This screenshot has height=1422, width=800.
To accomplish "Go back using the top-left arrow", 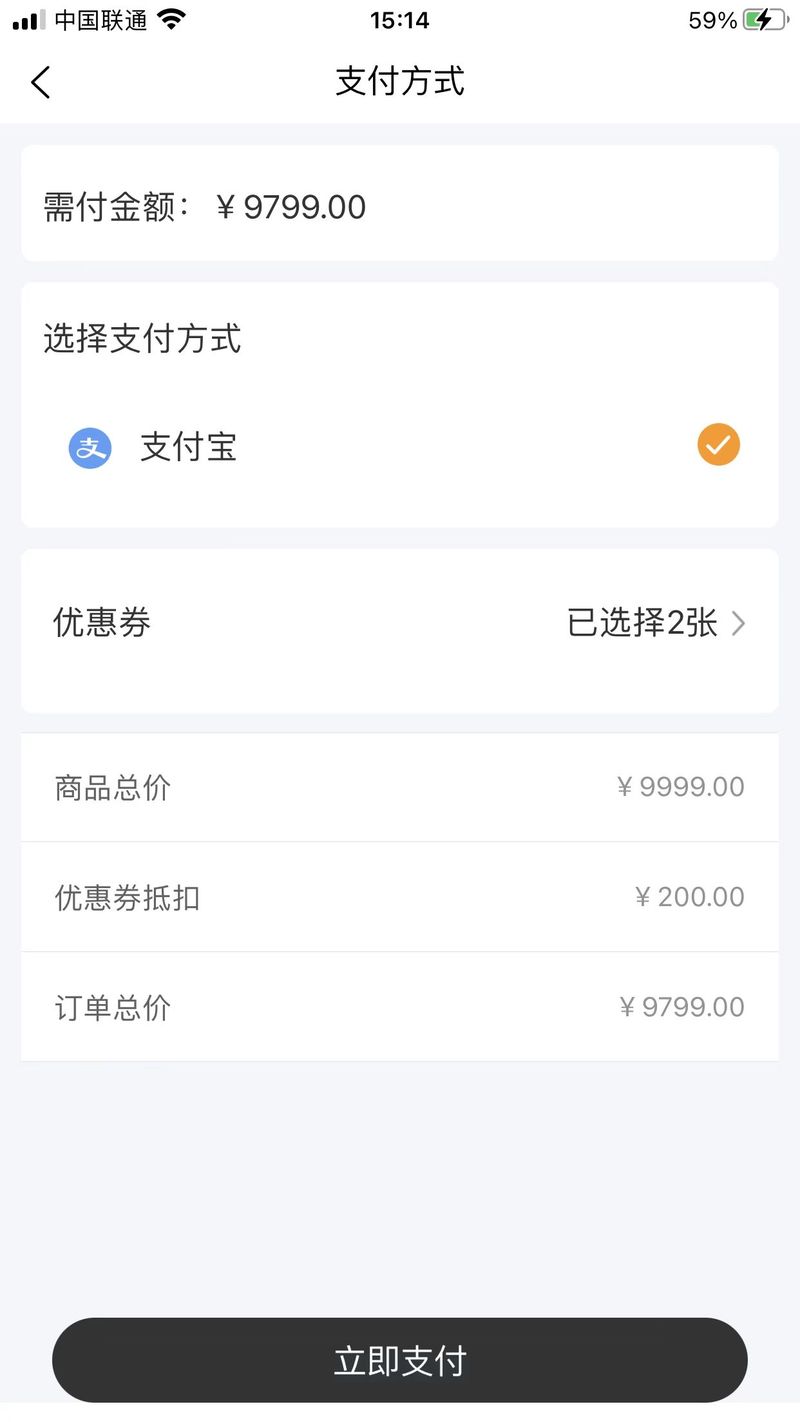I will pos(40,82).
